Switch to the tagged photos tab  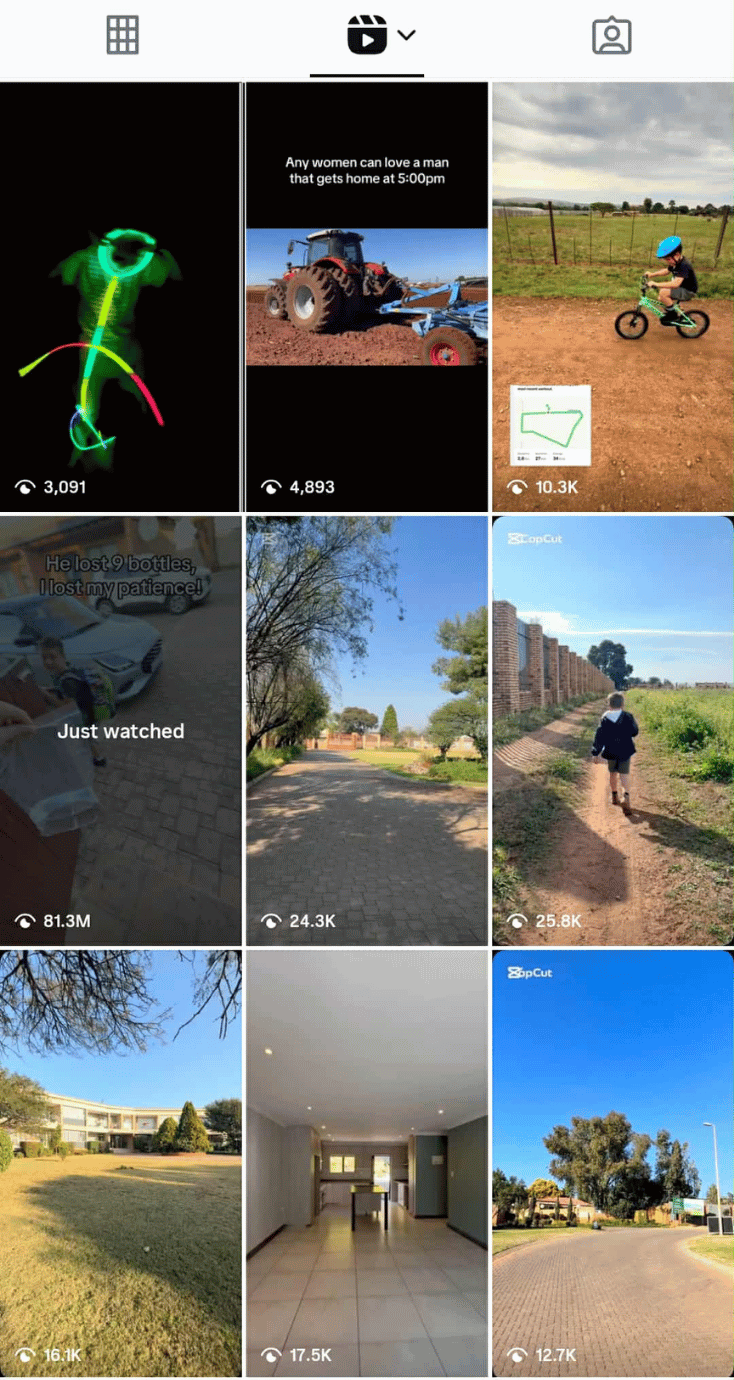611,36
